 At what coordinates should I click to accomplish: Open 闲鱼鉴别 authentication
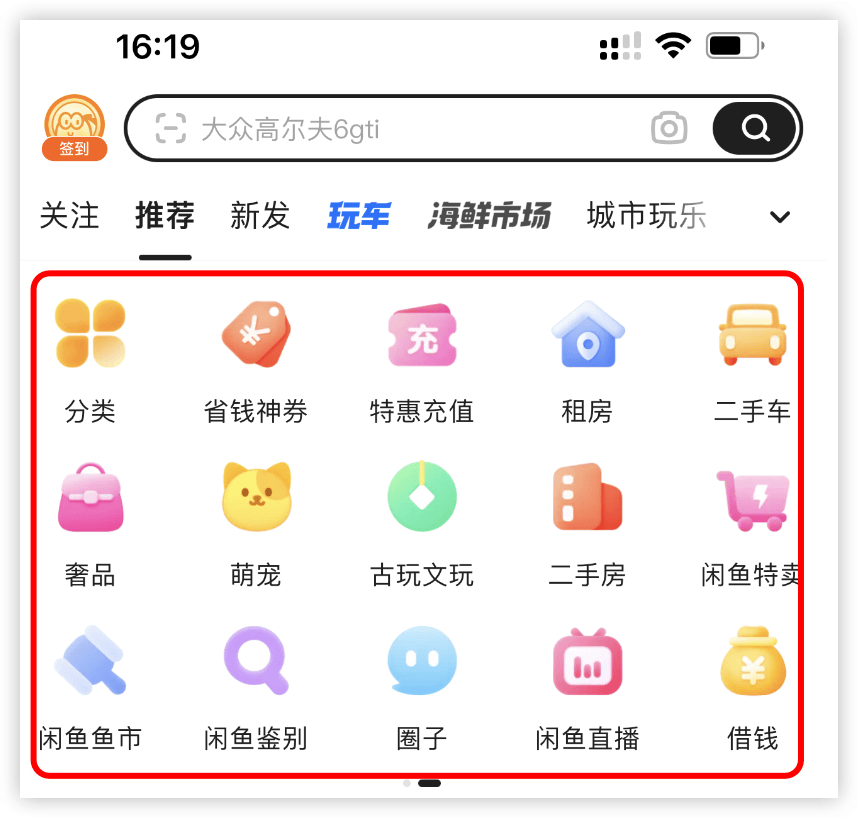click(255, 686)
